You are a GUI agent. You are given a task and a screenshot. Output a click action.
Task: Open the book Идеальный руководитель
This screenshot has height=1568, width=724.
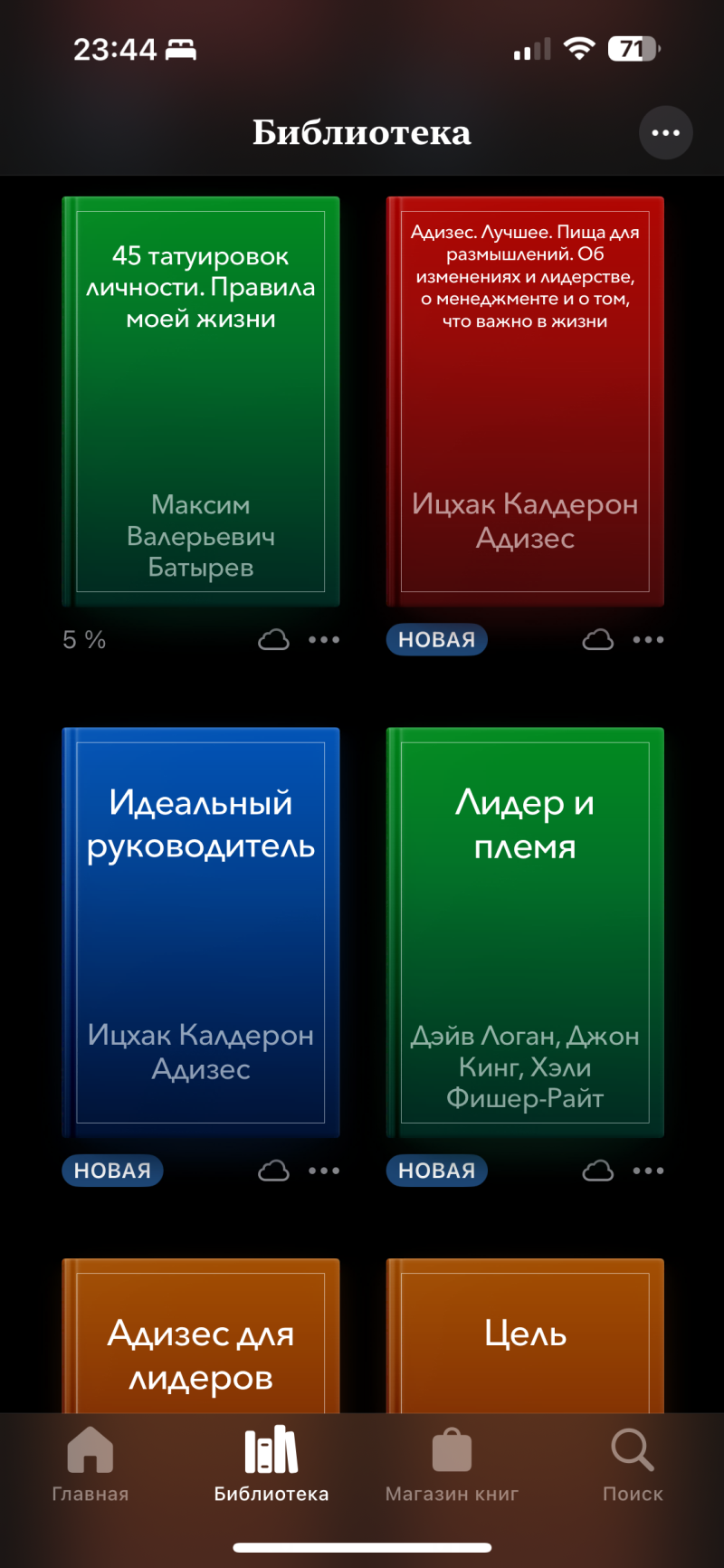point(201,932)
